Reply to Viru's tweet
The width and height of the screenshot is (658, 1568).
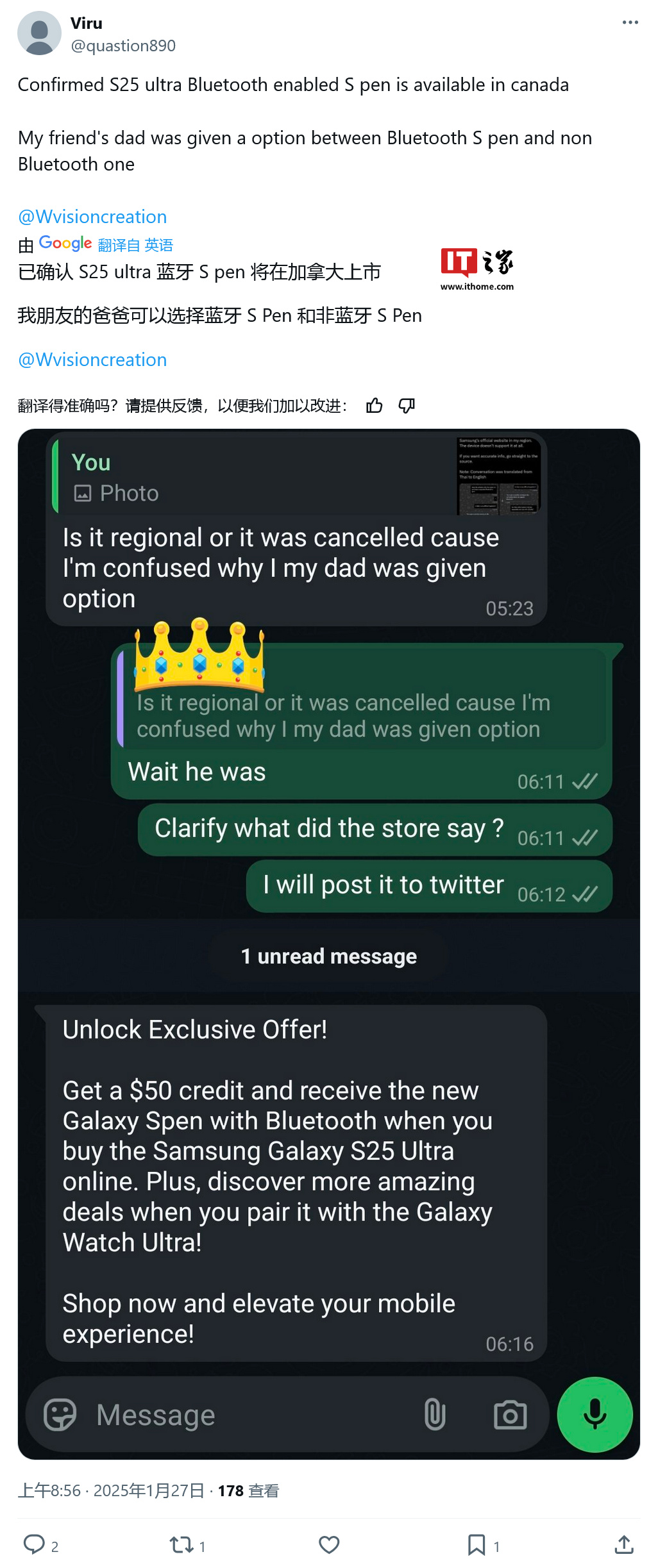coord(35,1545)
